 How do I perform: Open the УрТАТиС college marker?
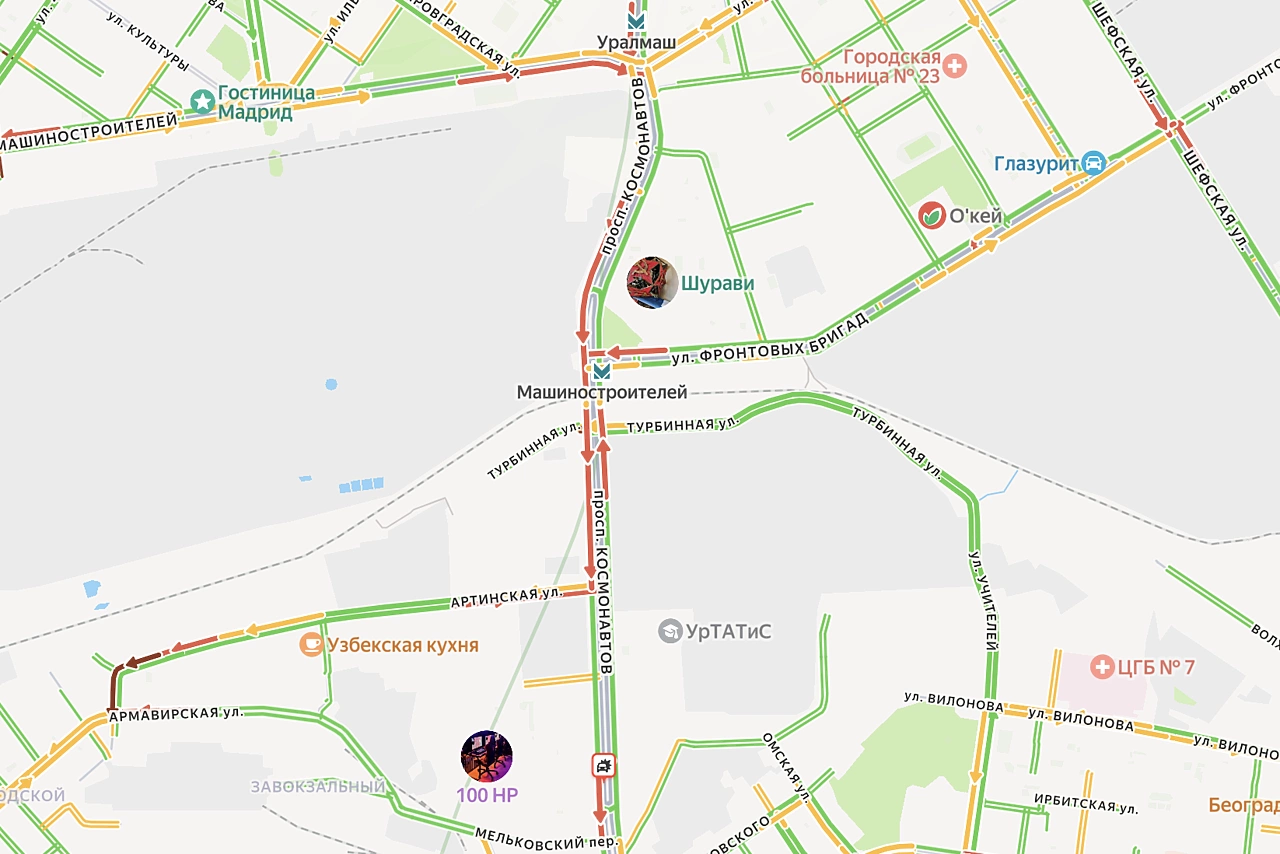pos(670,631)
